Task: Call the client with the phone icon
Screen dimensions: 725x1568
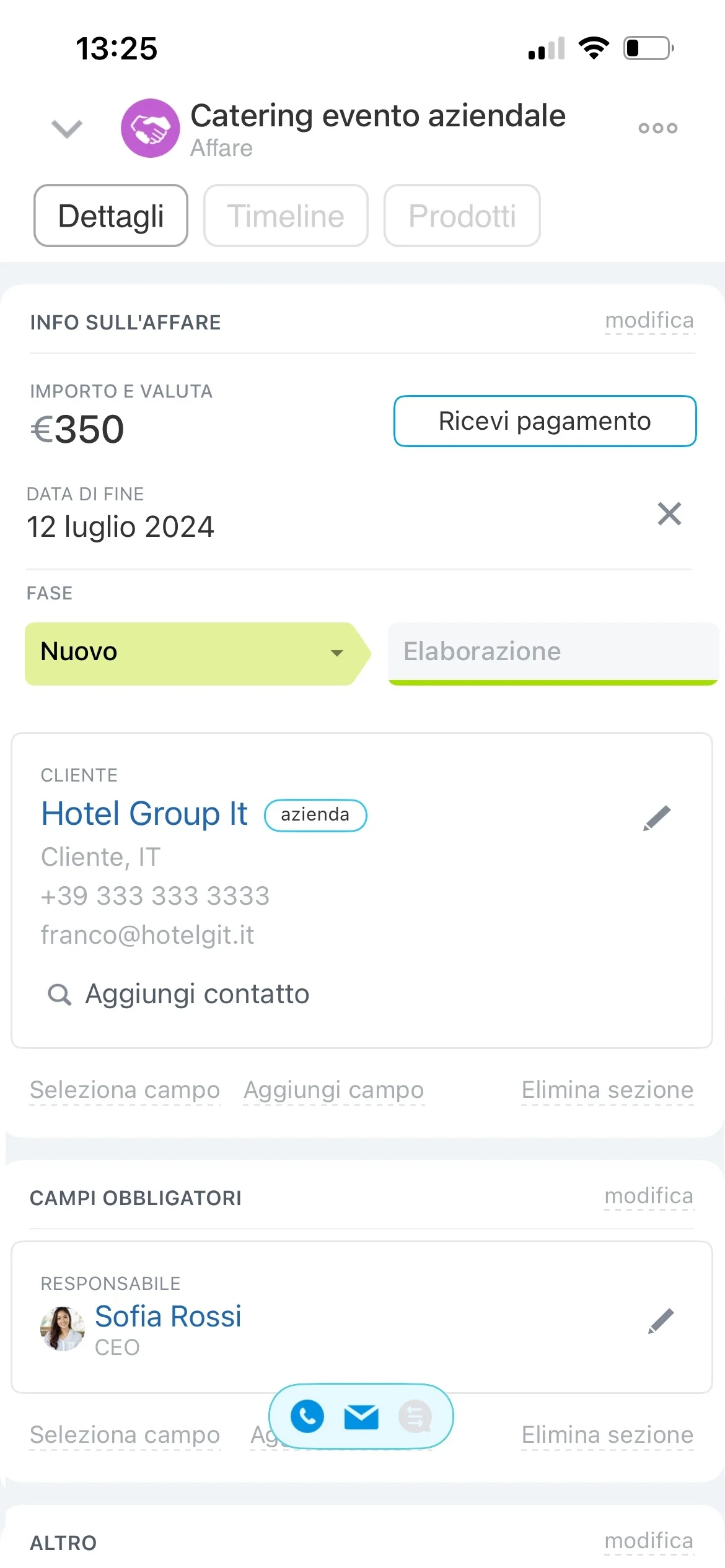Action: [x=307, y=1416]
